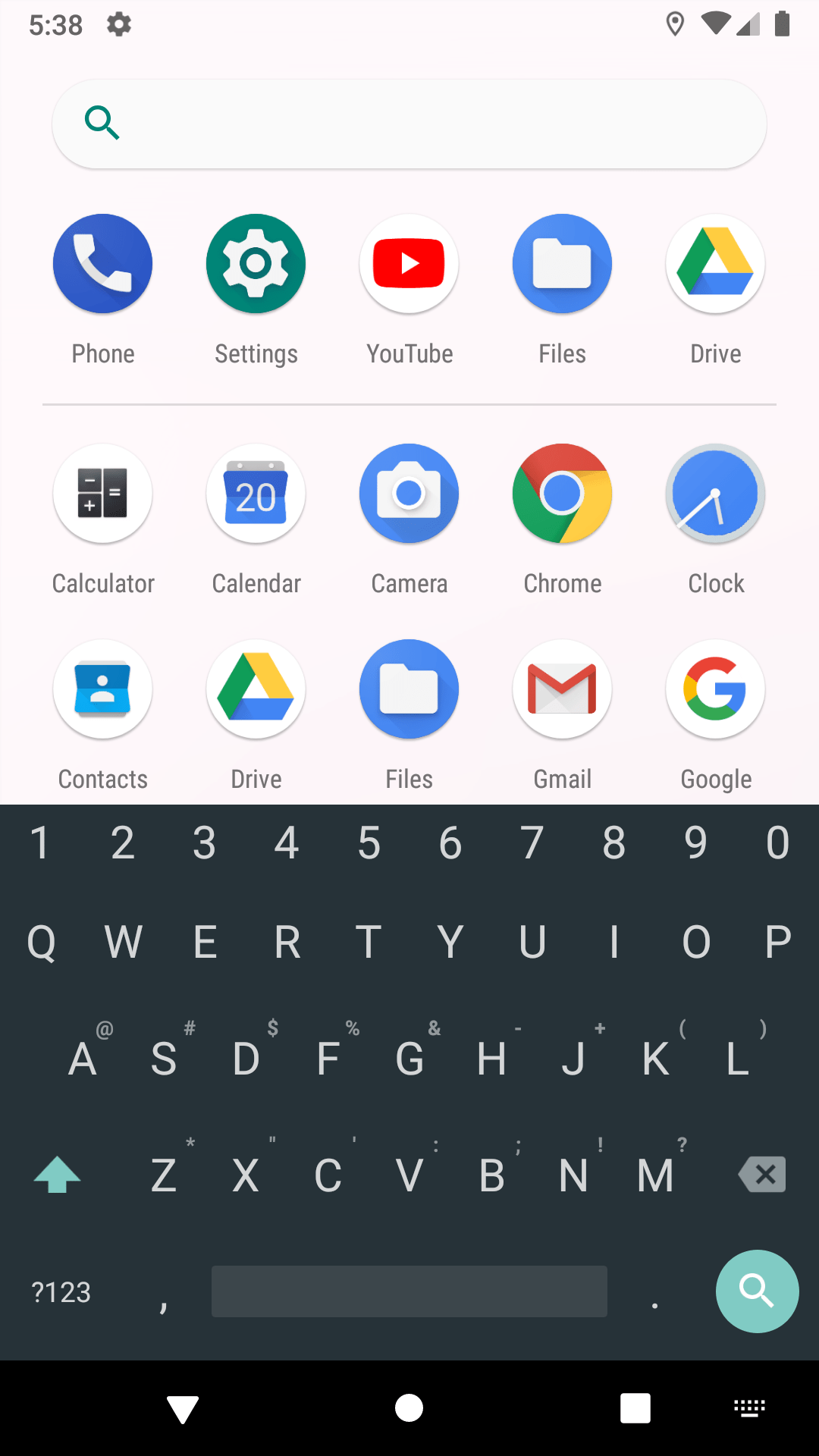The height and width of the screenshot is (1456, 819).
Task: Tap the Back navigation triangle
Action: 182,1407
